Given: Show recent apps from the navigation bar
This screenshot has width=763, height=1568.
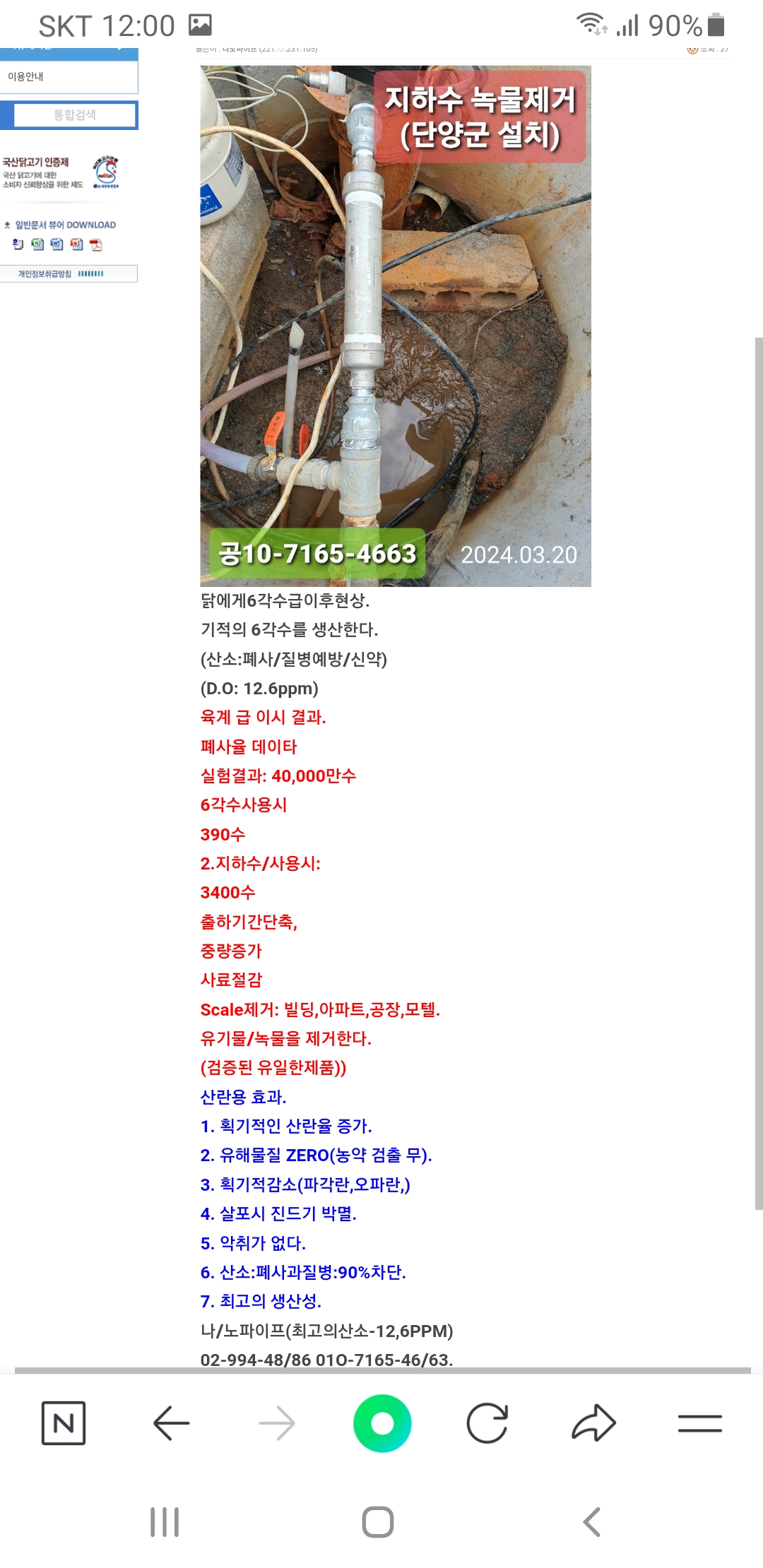Looking at the screenshot, I should click(x=165, y=1522).
